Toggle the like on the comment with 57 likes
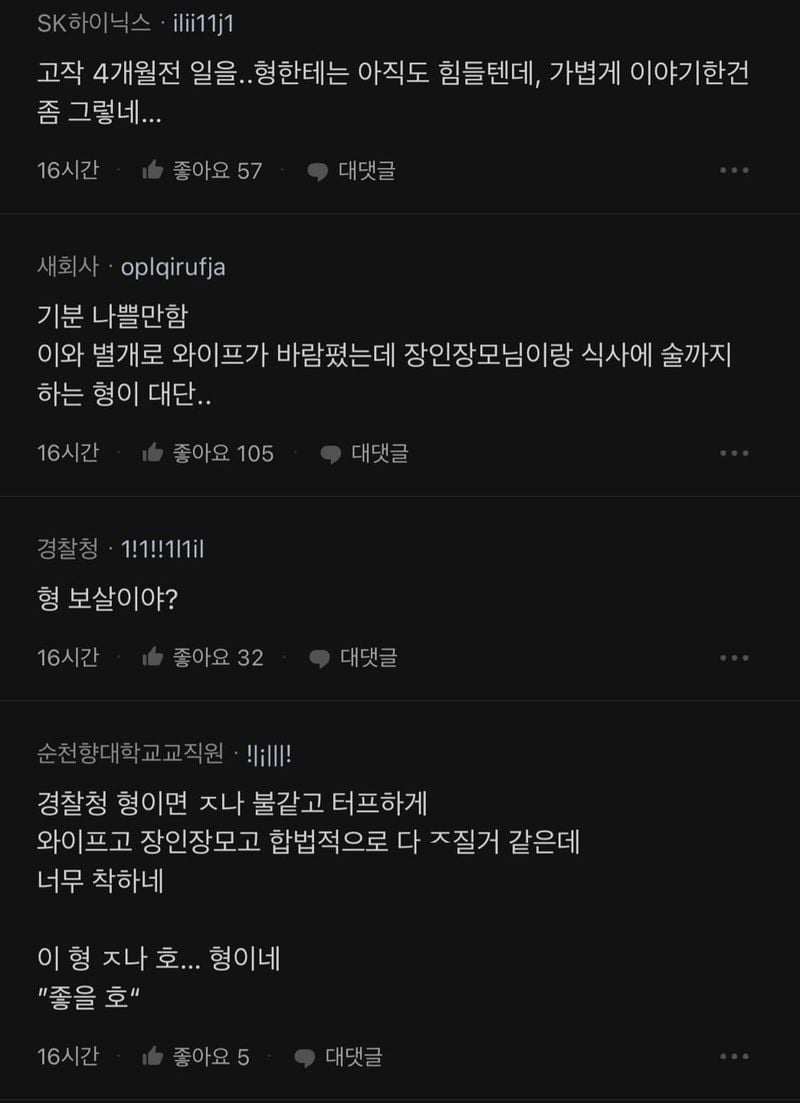The height and width of the screenshot is (1103, 800). pos(152,170)
